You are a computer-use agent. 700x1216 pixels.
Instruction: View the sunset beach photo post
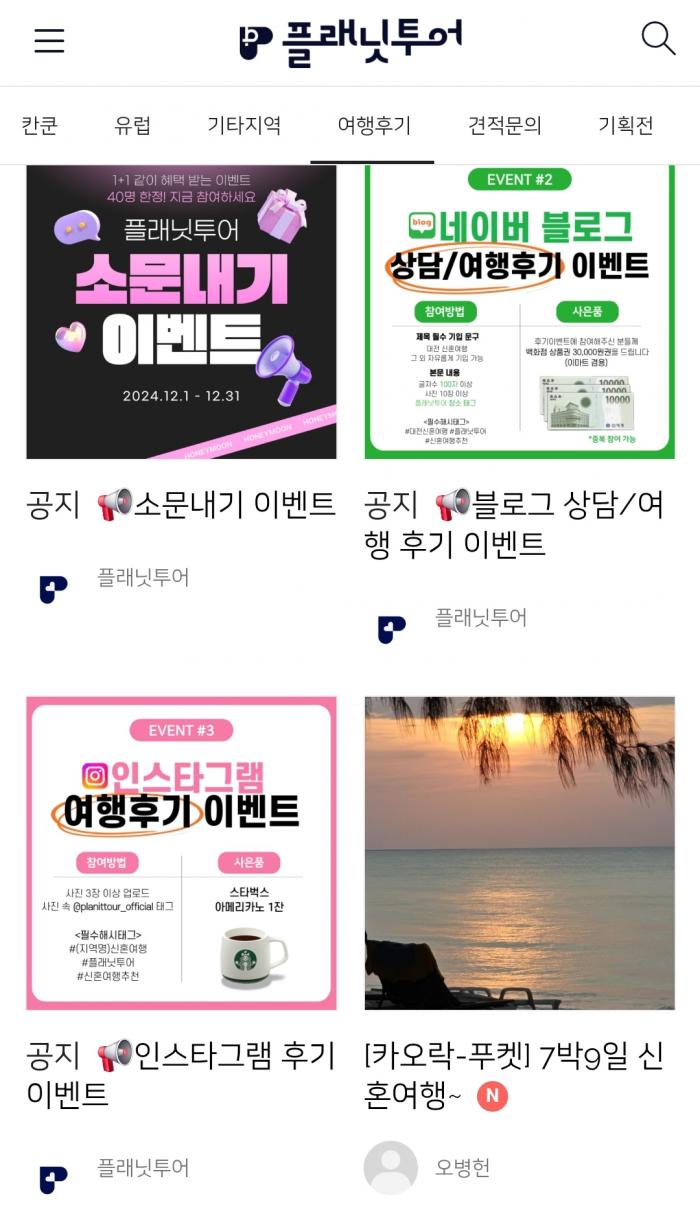[520, 853]
